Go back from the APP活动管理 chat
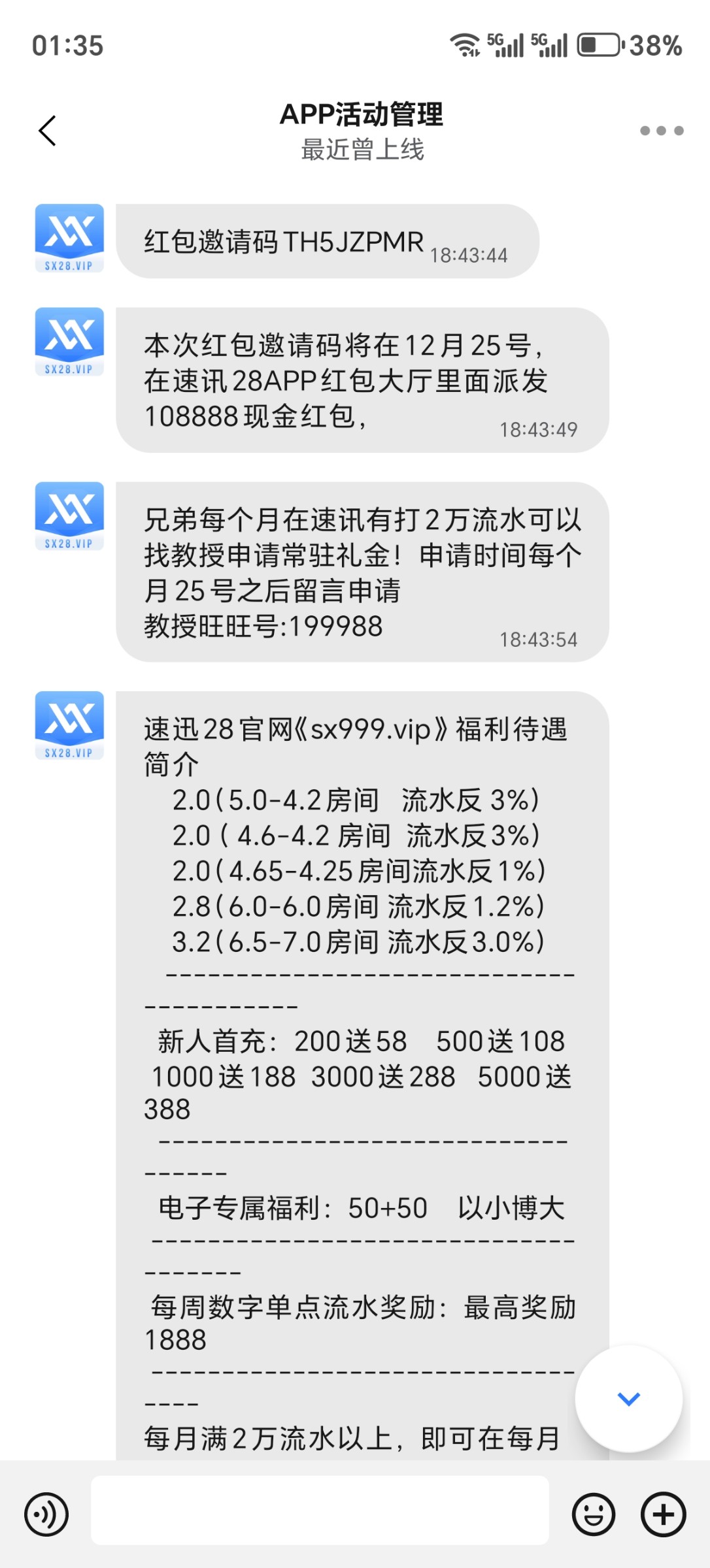 click(x=48, y=131)
